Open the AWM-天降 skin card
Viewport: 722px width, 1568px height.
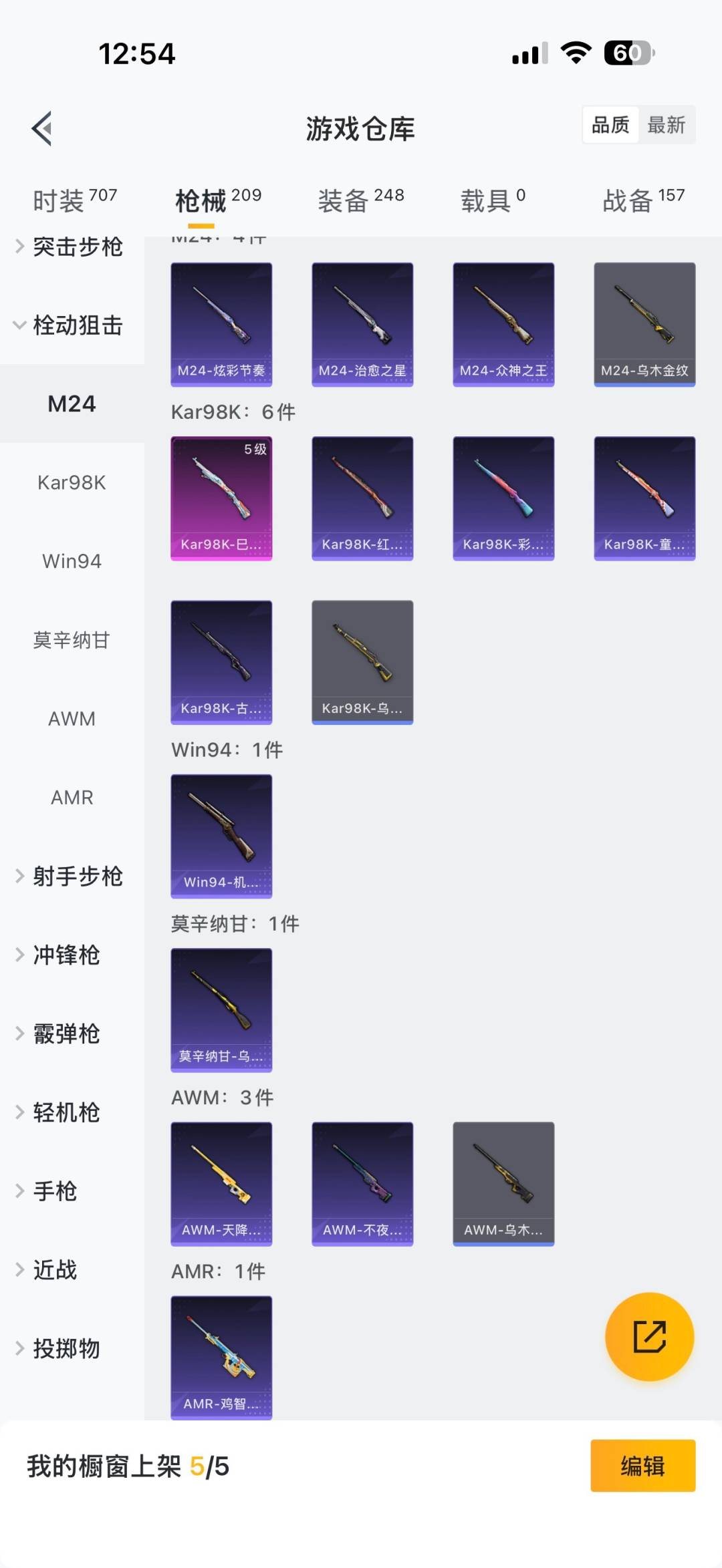point(221,1184)
